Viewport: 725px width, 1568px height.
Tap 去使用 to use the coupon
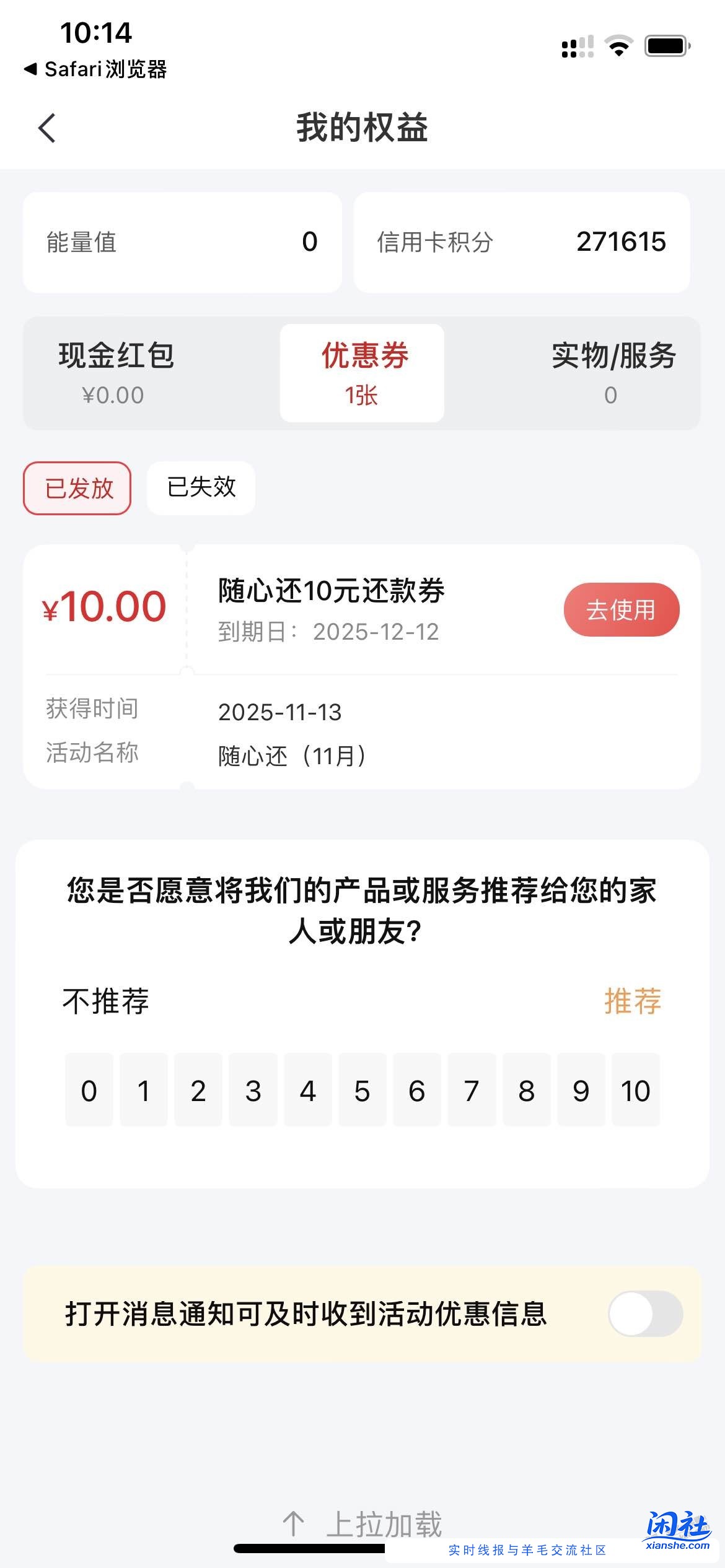pyautogui.click(x=622, y=609)
